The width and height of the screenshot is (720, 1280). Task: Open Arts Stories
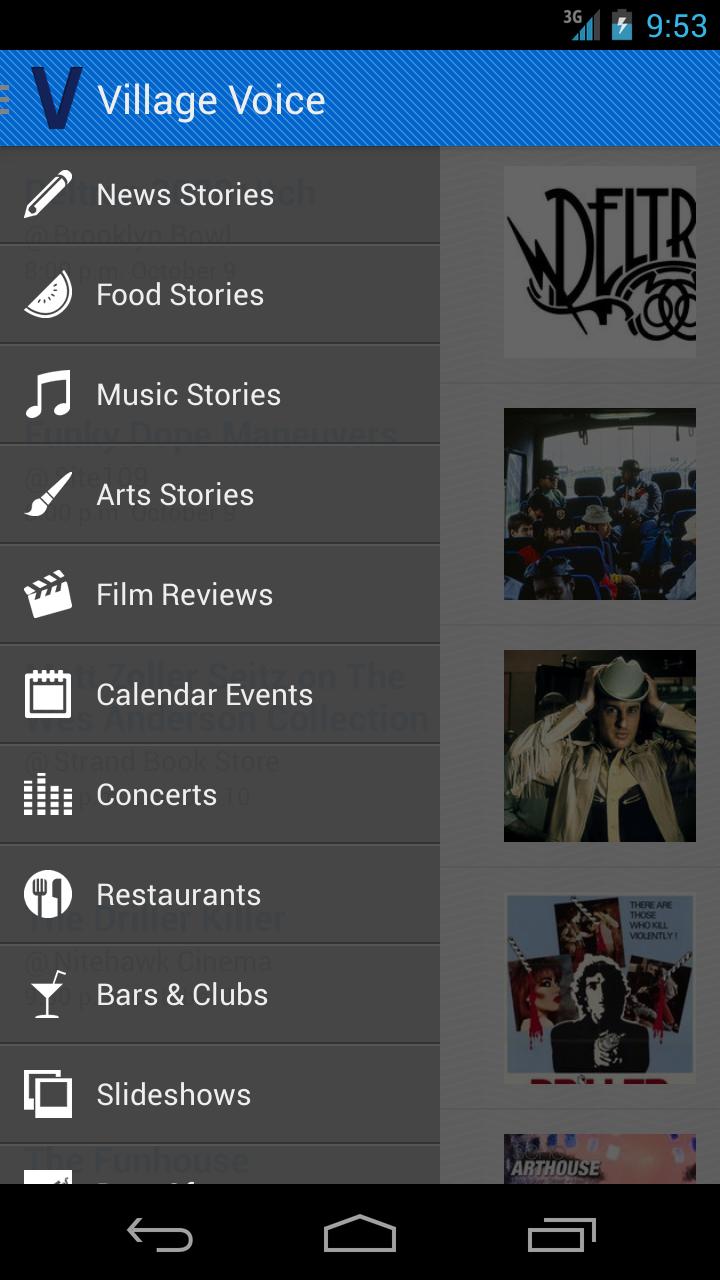[220, 495]
